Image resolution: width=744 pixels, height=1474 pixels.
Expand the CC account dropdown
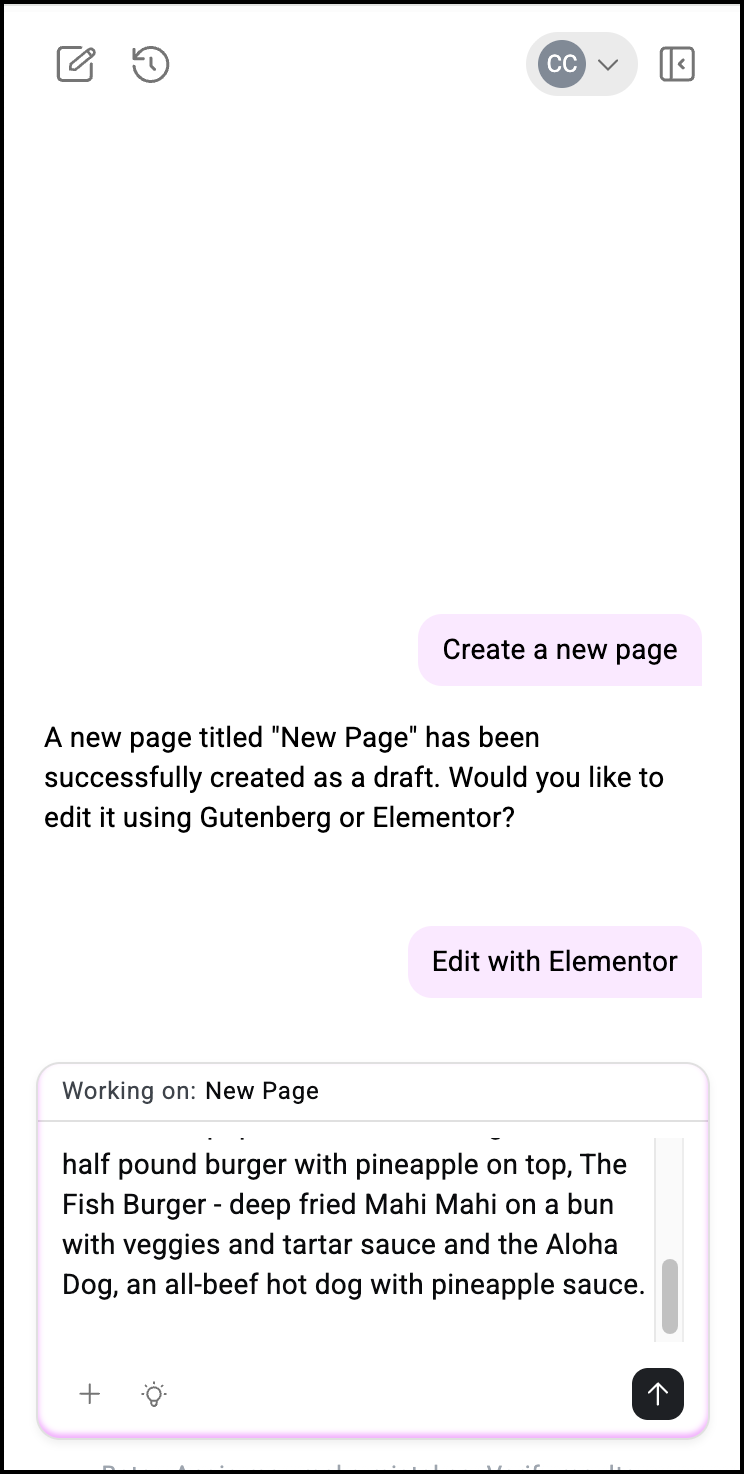[581, 64]
